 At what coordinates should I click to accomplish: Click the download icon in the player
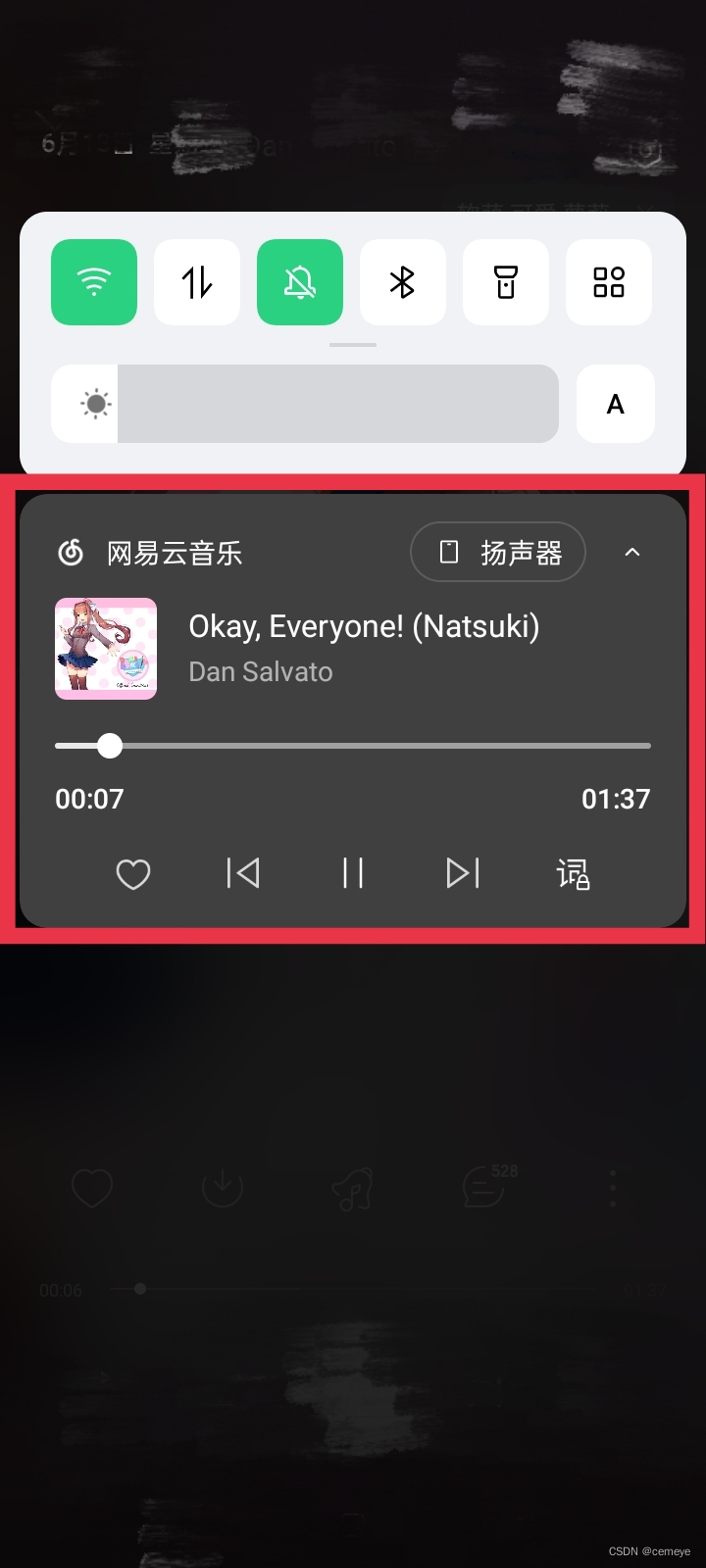(x=222, y=1186)
